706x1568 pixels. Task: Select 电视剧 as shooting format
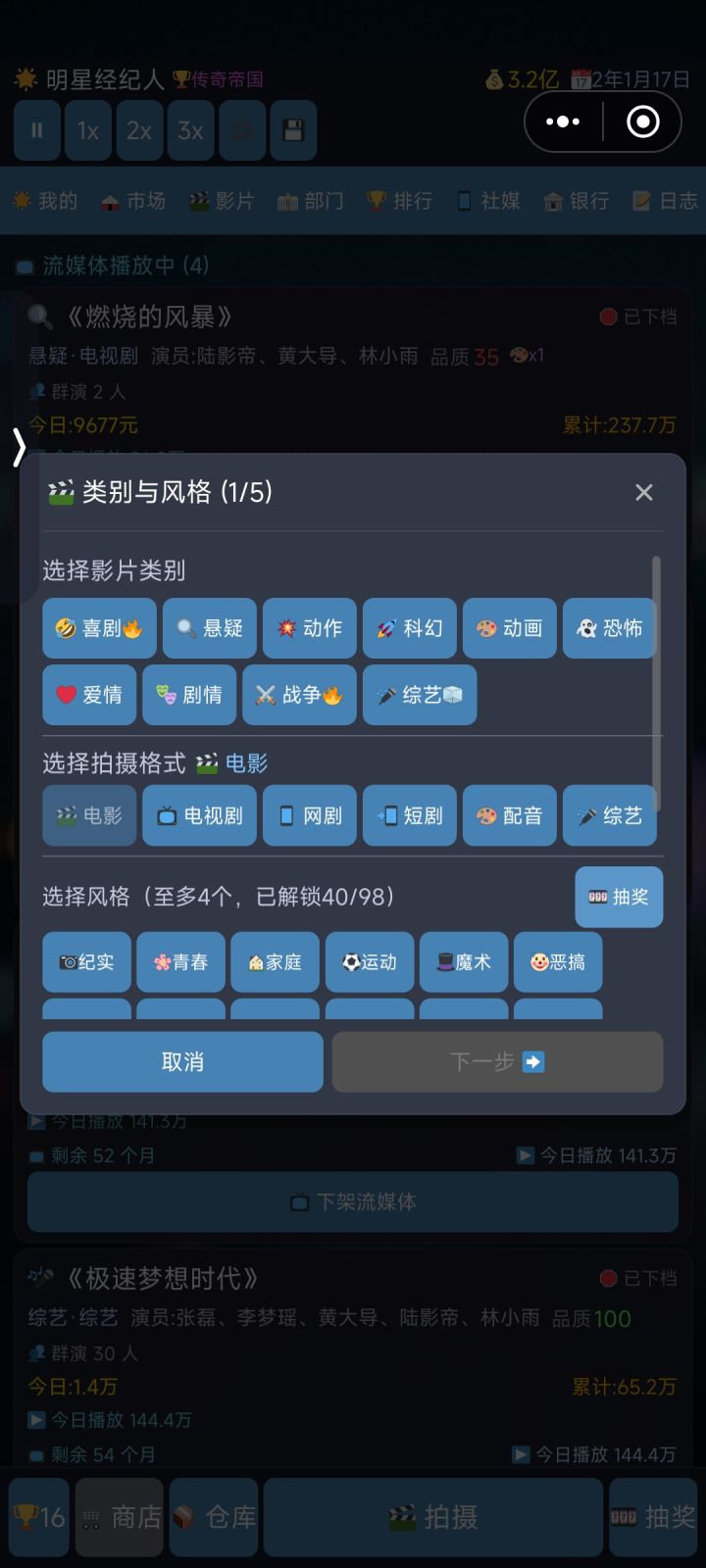pyautogui.click(x=198, y=815)
